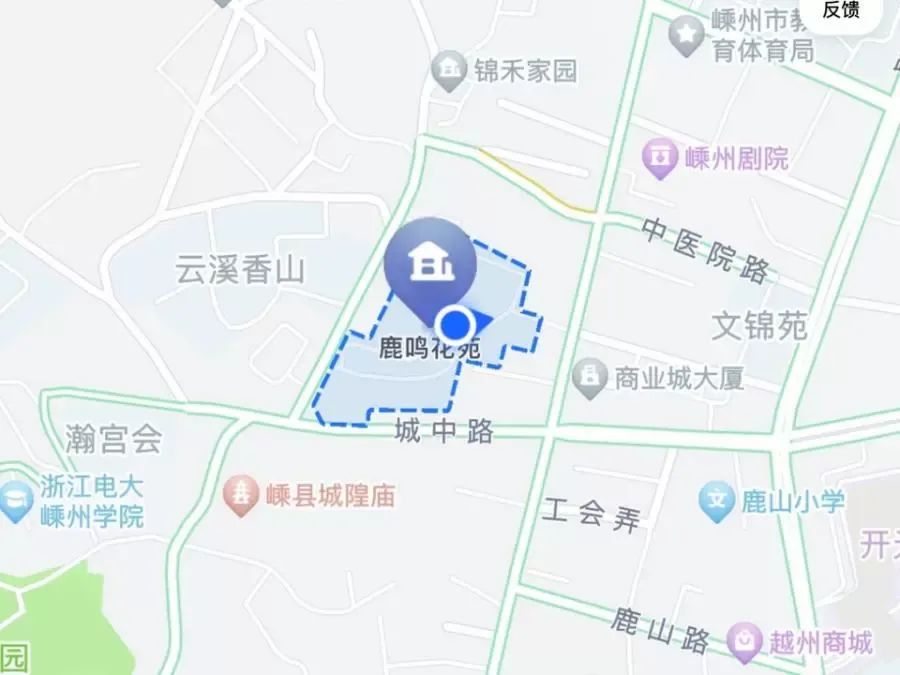Select the 鹿山小学 school marker
The width and height of the screenshot is (900, 675).
716,500
